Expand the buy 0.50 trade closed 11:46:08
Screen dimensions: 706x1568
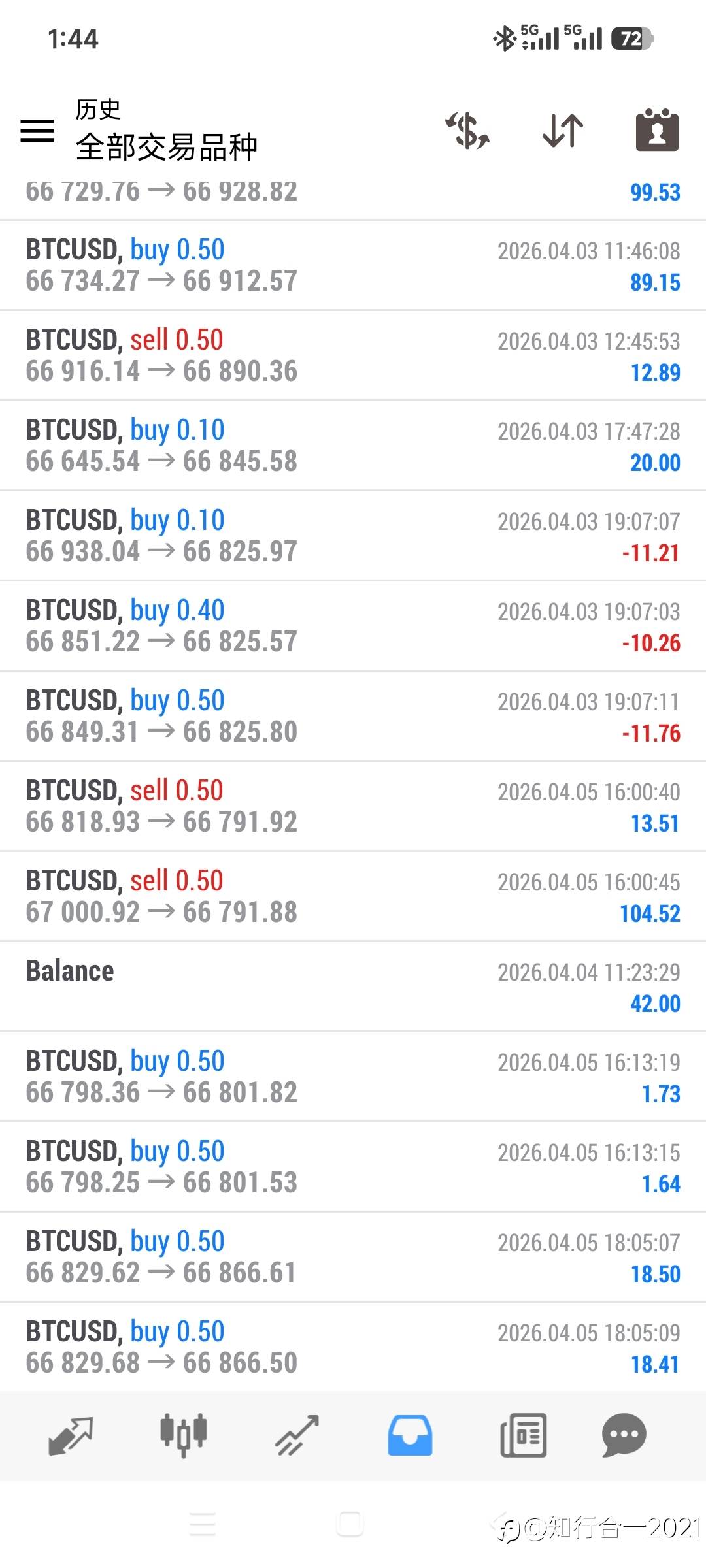coord(353,265)
